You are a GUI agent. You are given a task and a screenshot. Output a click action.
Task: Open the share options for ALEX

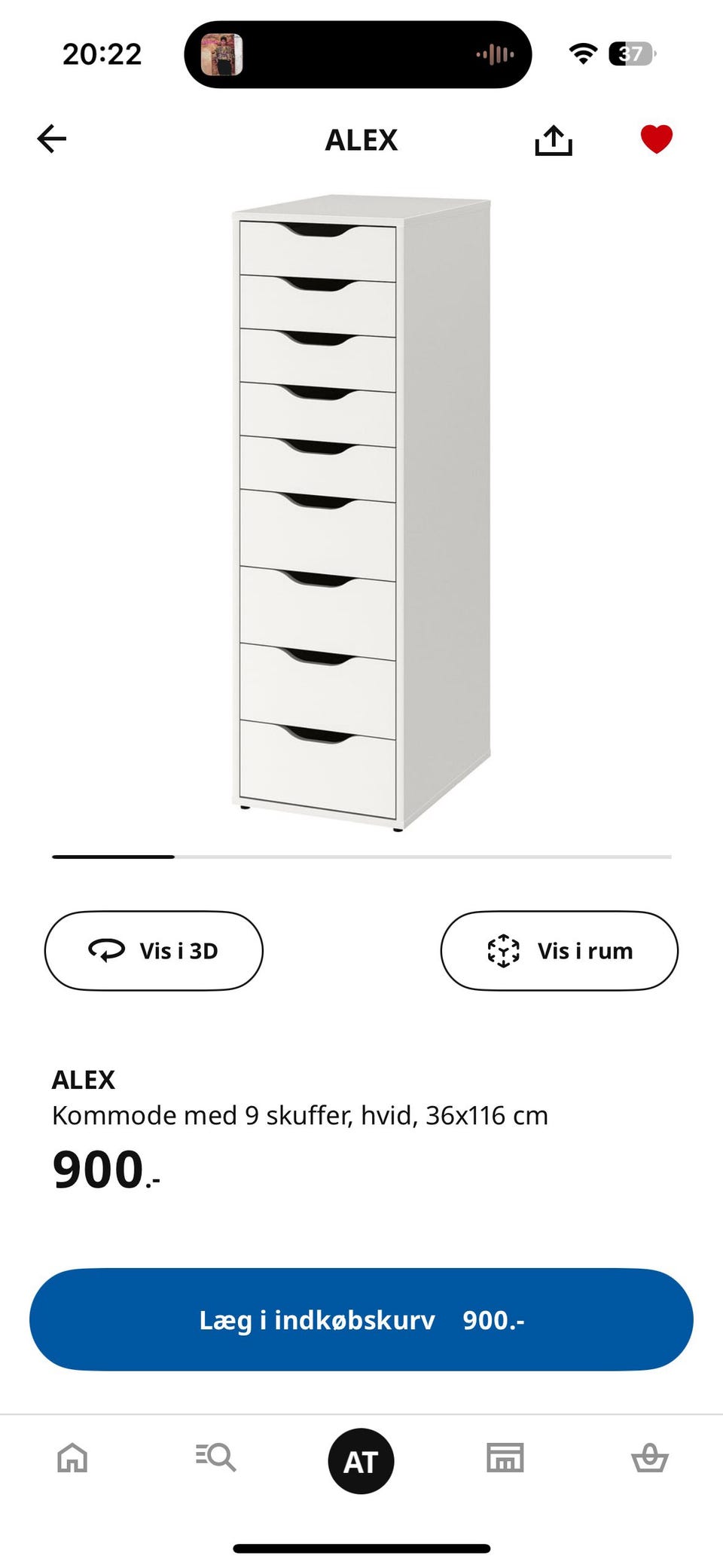click(554, 140)
